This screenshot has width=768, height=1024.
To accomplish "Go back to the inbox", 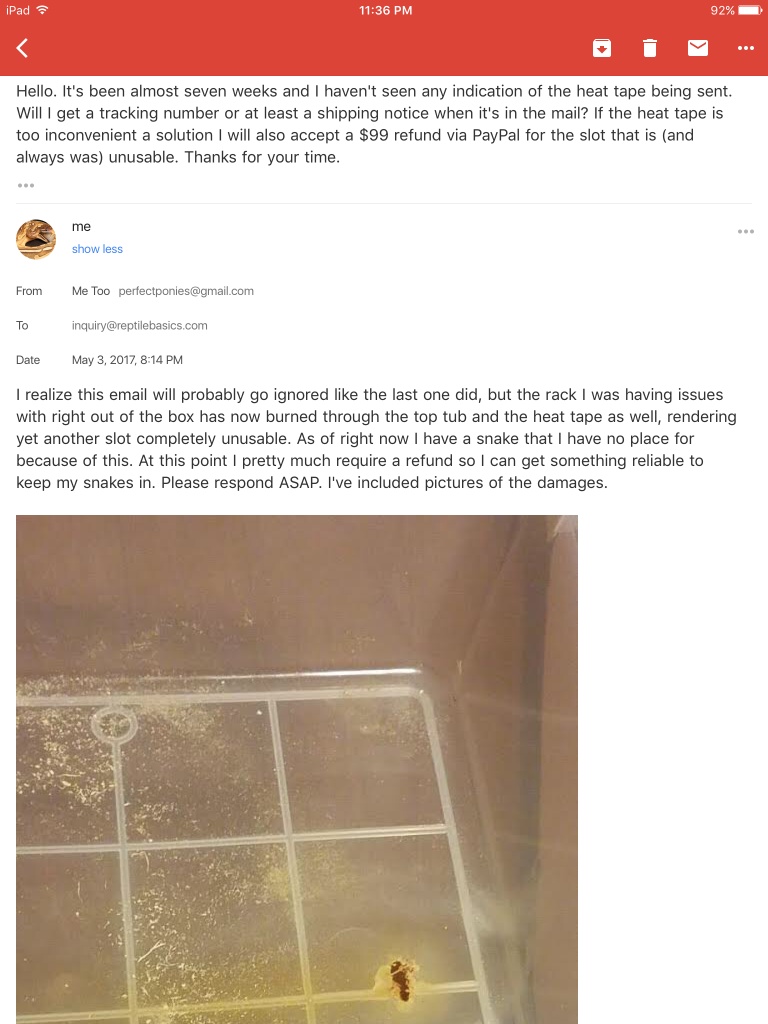I will point(22,48).
